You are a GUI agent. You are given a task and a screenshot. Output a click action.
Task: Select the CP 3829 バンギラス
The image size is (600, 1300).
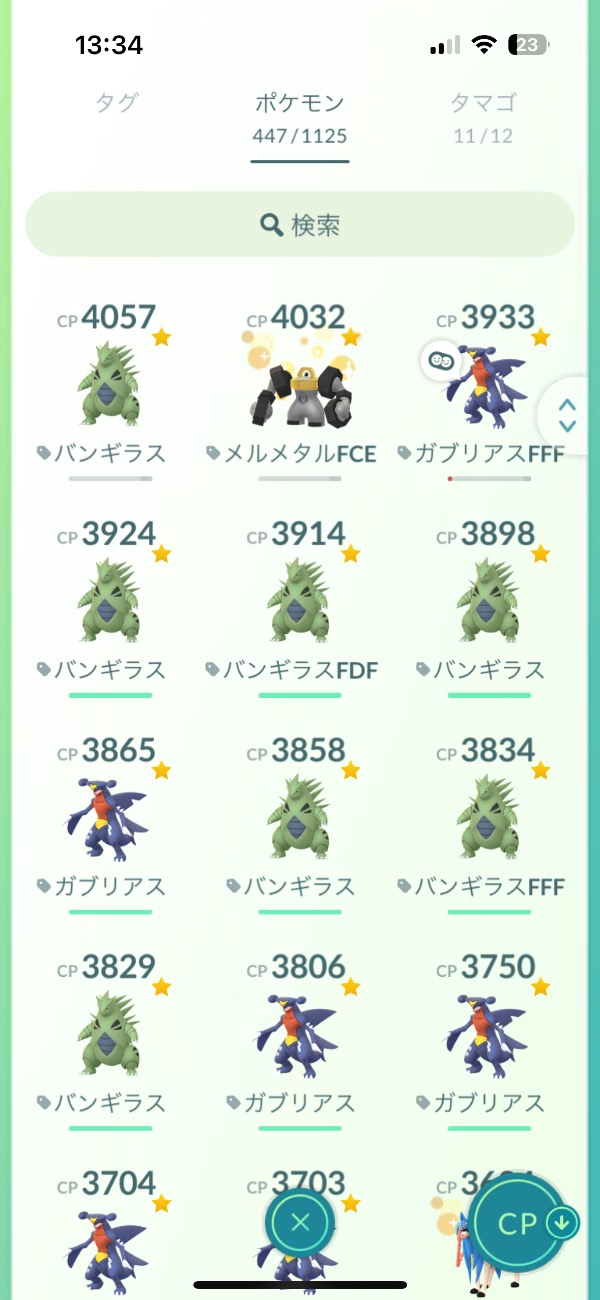[110, 1035]
